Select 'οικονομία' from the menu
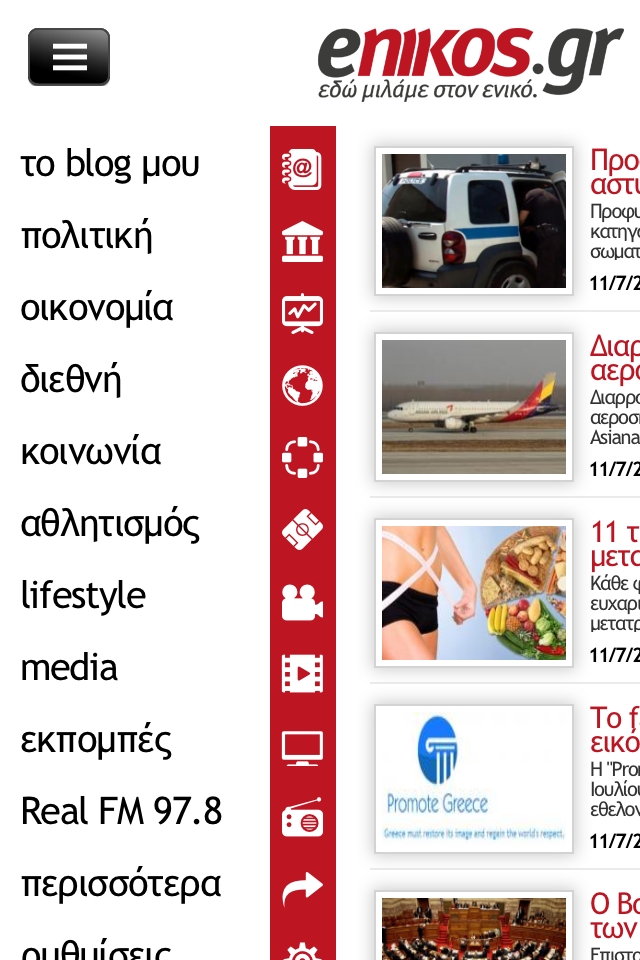 tap(97, 308)
